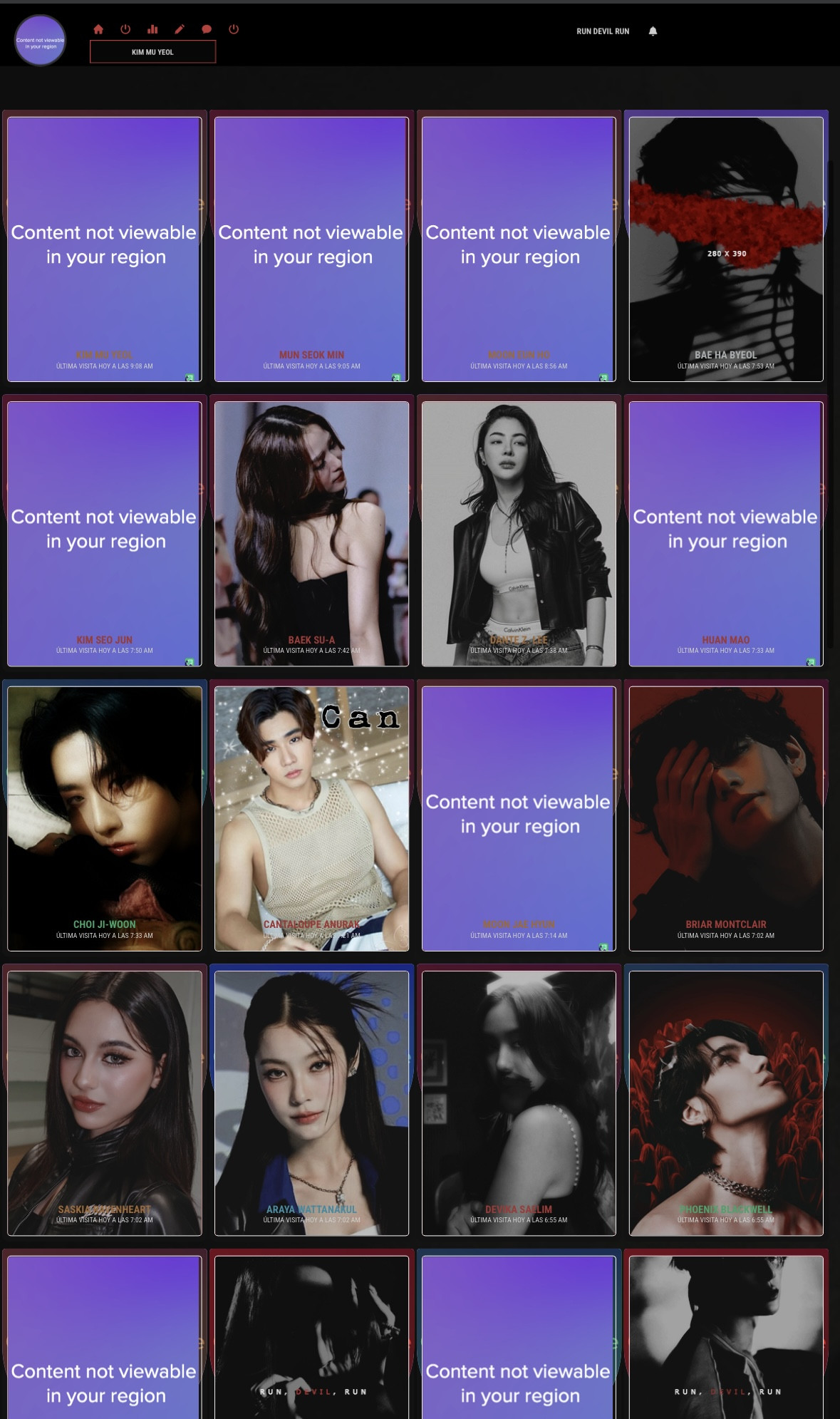View Bae Ha Byeol's profile card
The width and height of the screenshot is (840, 1419).
coord(725,249)
